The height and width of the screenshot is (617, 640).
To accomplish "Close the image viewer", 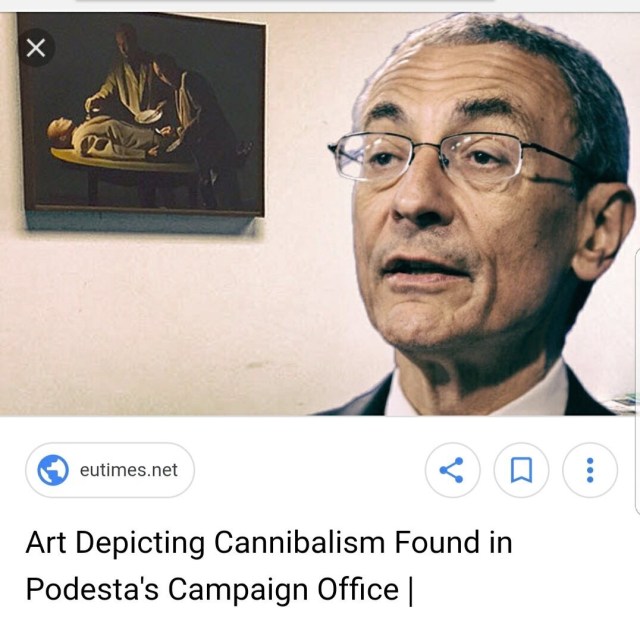I will tap(35, 48).
